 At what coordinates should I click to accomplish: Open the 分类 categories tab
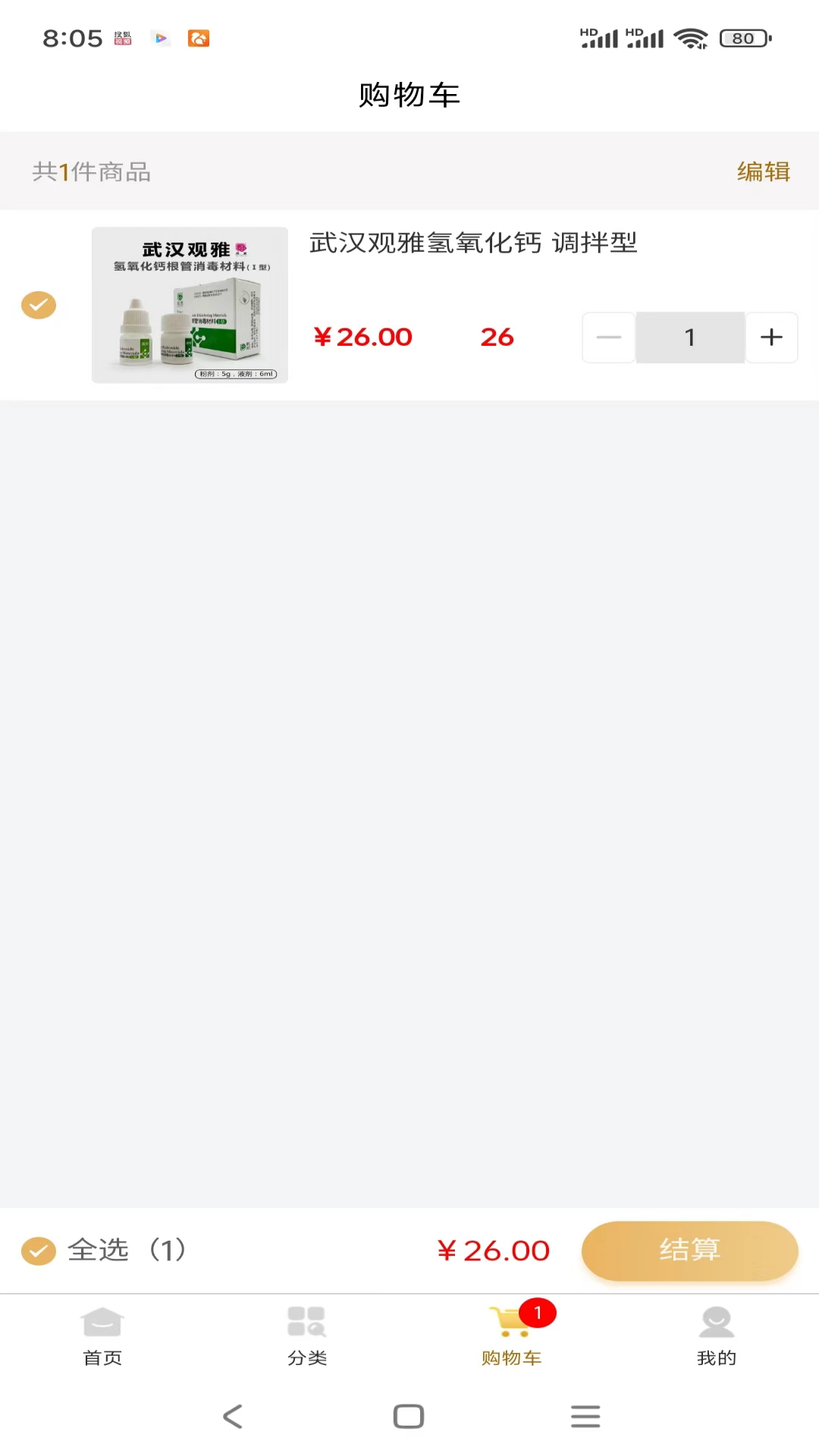307,1336
